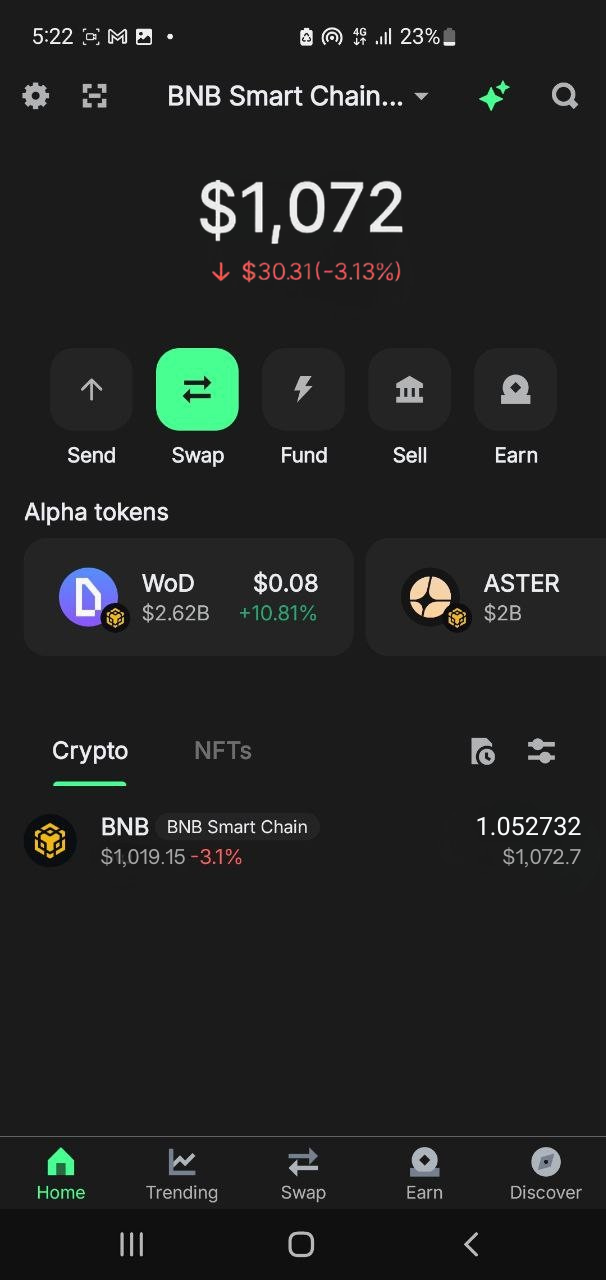Tap the green Swap action button
Viewport: 606px width, 1280px height.
click(197, 390)
